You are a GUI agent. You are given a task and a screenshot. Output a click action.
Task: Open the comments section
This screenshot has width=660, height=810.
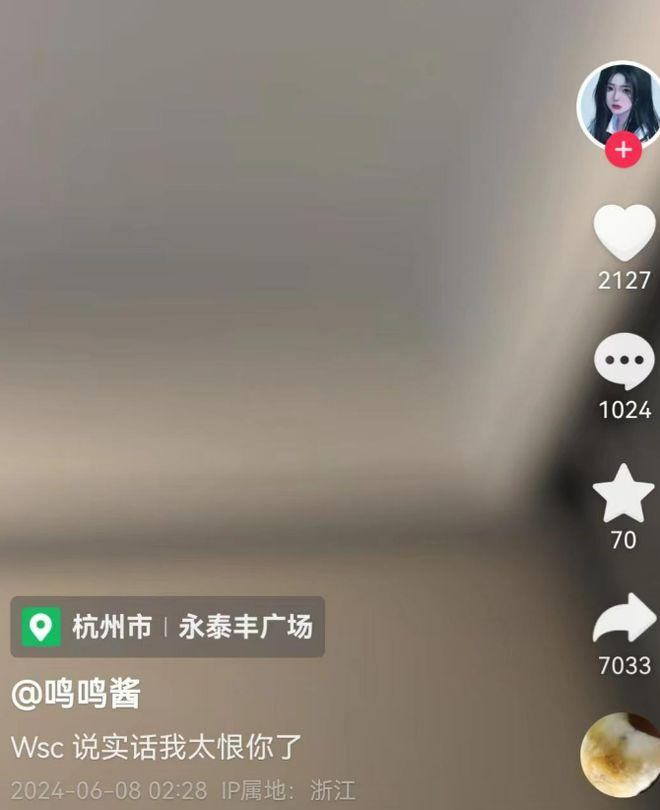tap(624, 362)
